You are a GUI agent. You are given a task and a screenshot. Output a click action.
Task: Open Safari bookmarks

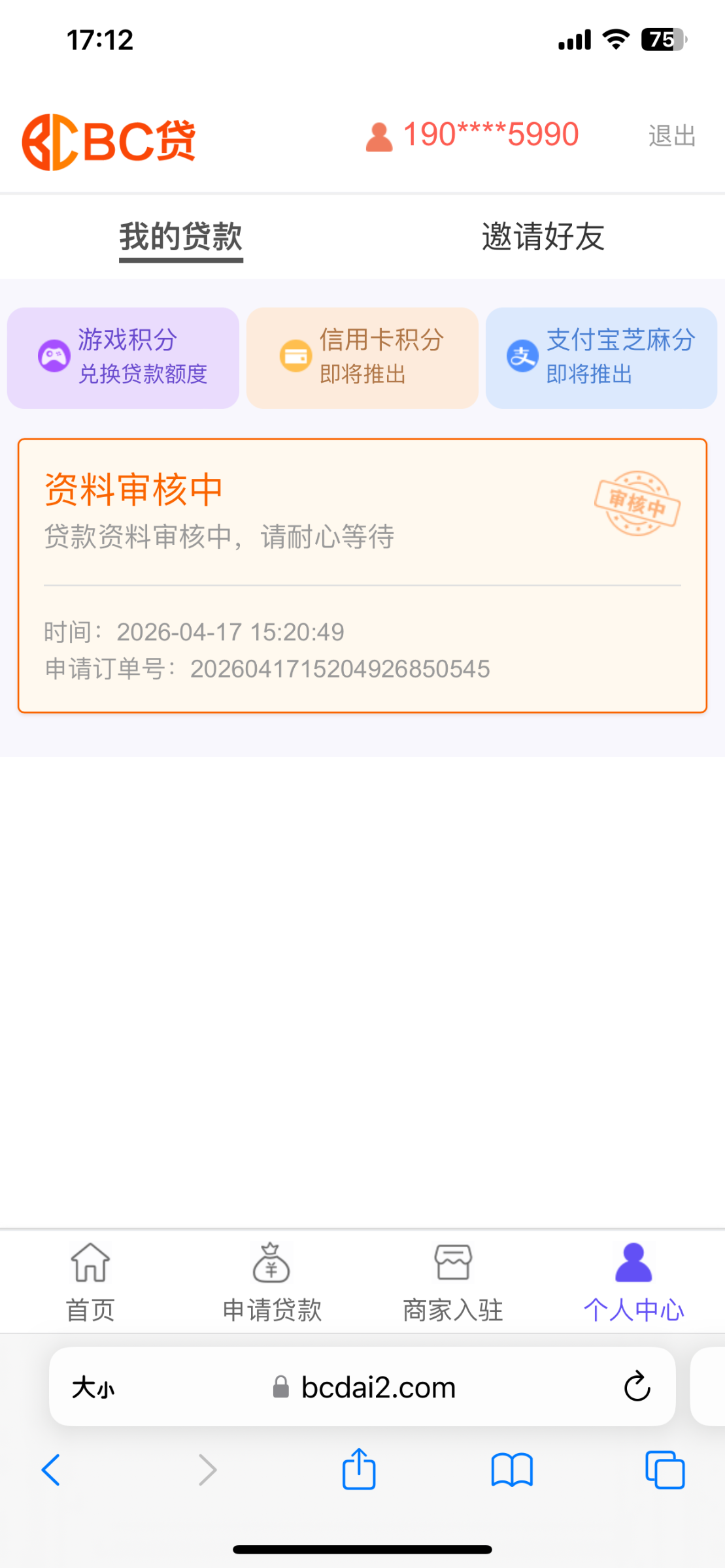point(512,1470)
